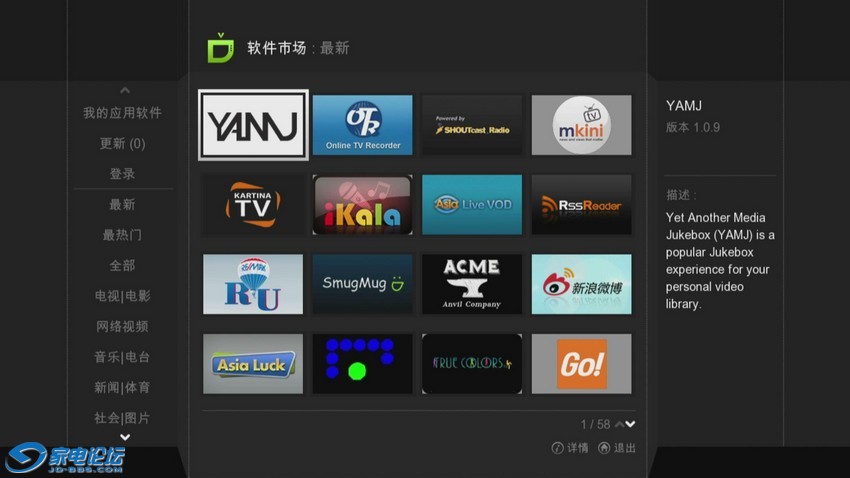
Task: Open Asia Live VOD
Action: click(x=472, y=204)
